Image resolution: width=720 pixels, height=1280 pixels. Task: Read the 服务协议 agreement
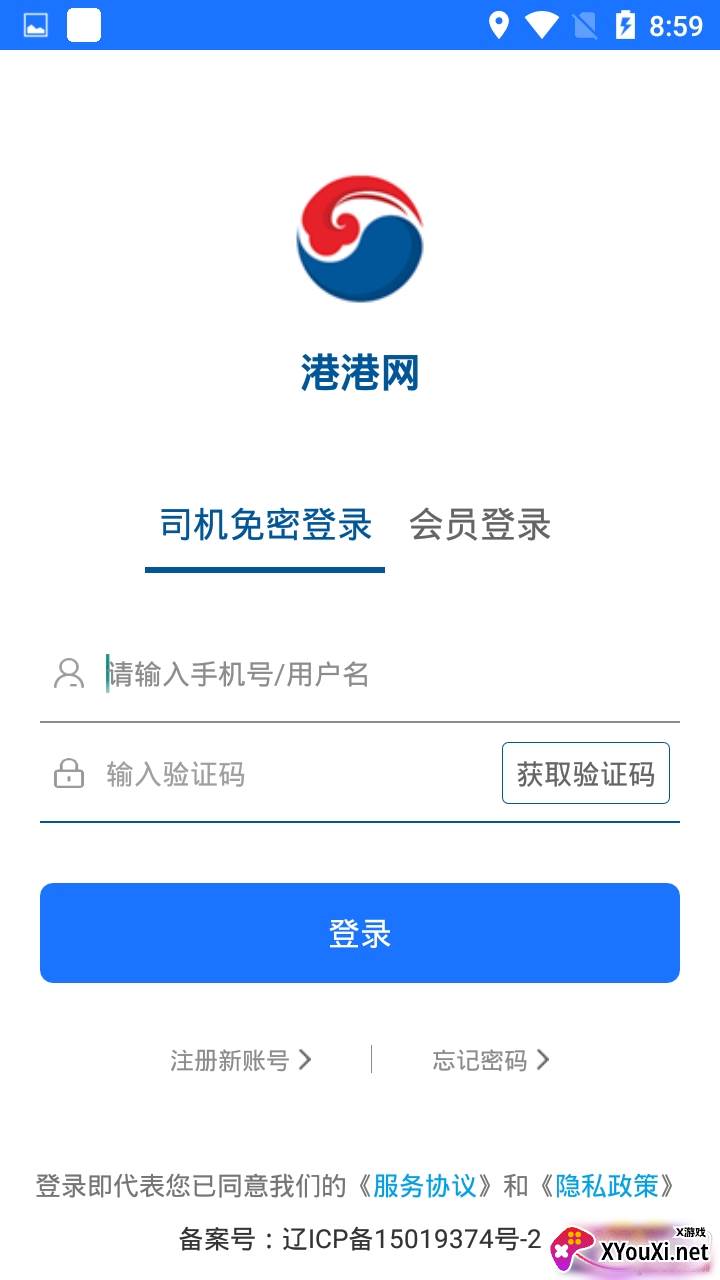pyautogui.click(x=424, y=1187)
